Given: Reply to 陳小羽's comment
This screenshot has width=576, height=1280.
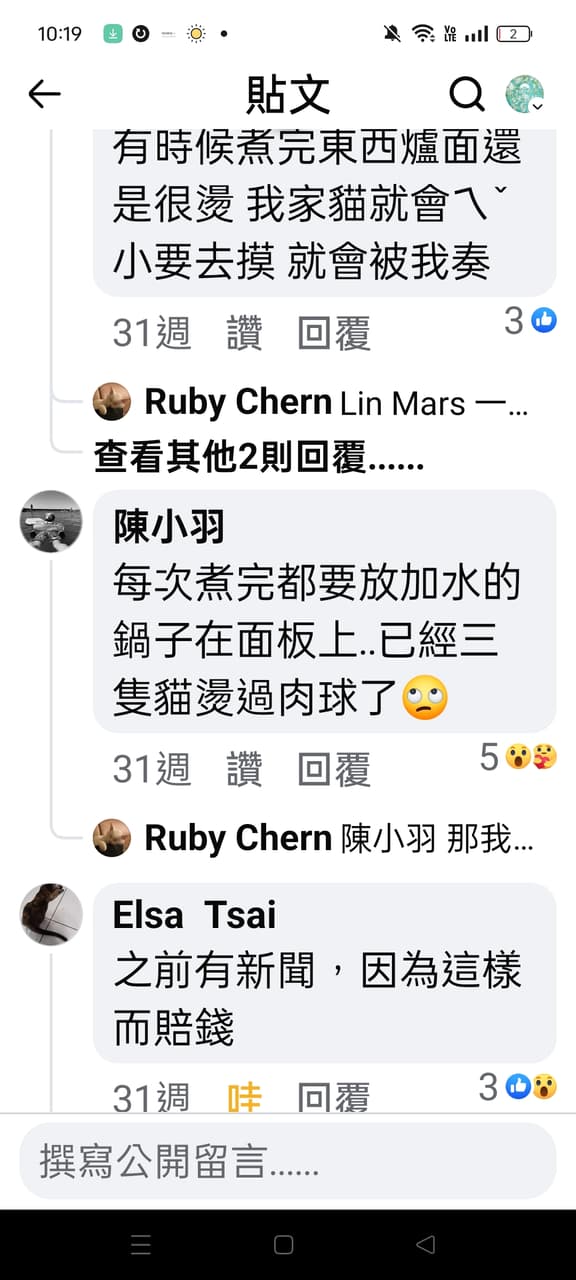Looking at the screenshot, I should (334, 769).
